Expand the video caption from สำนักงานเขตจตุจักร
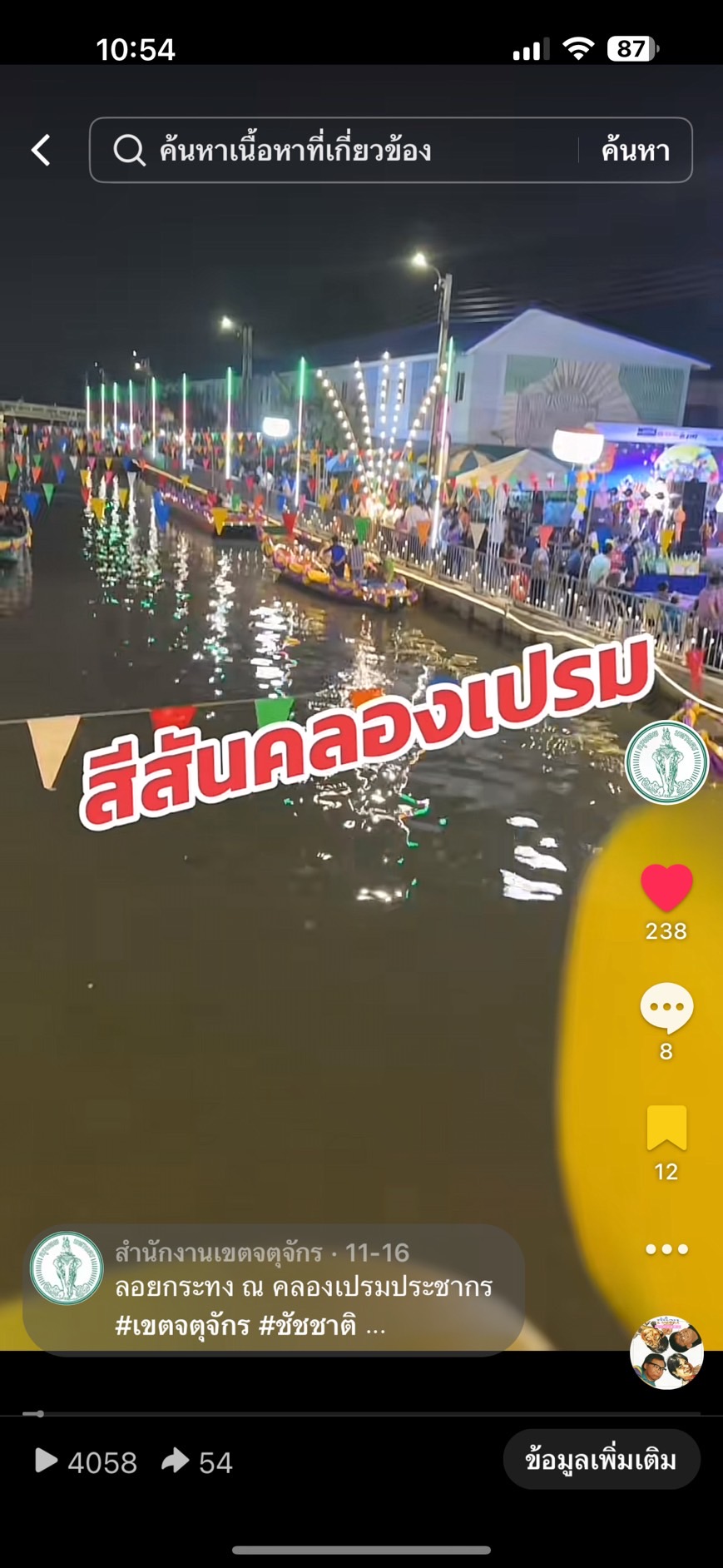The width and height of the screenshot is (723, 1568). pyautogui.click(x=304, y=1305)
